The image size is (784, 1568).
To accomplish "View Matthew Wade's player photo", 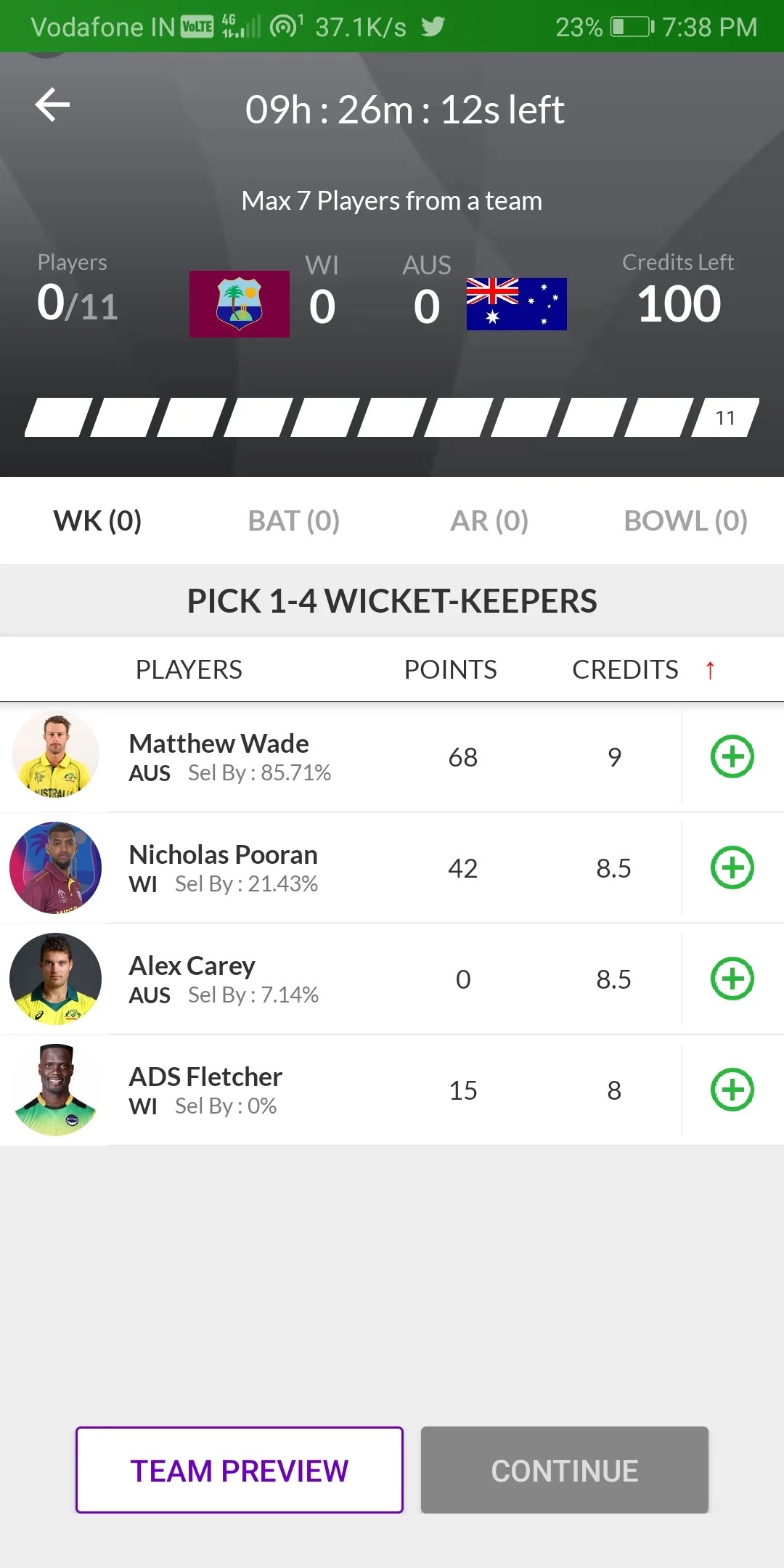I will tap(55, 755).
